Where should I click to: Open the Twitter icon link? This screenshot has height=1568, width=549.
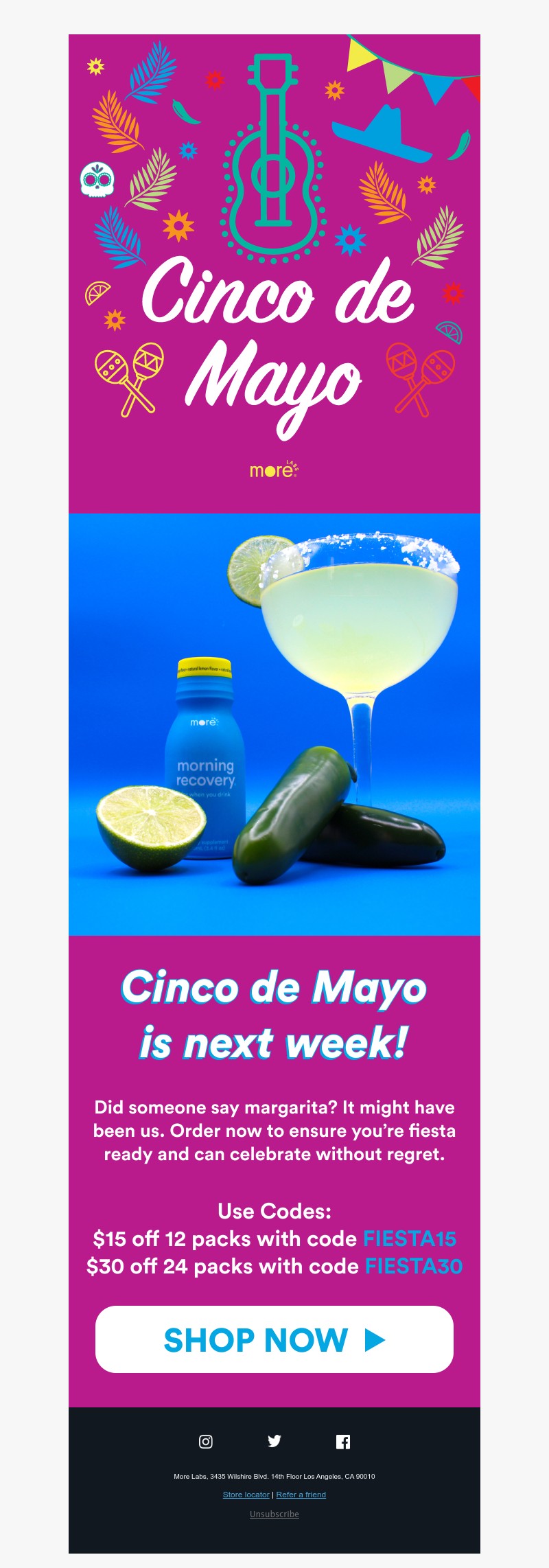point(274,1441)
